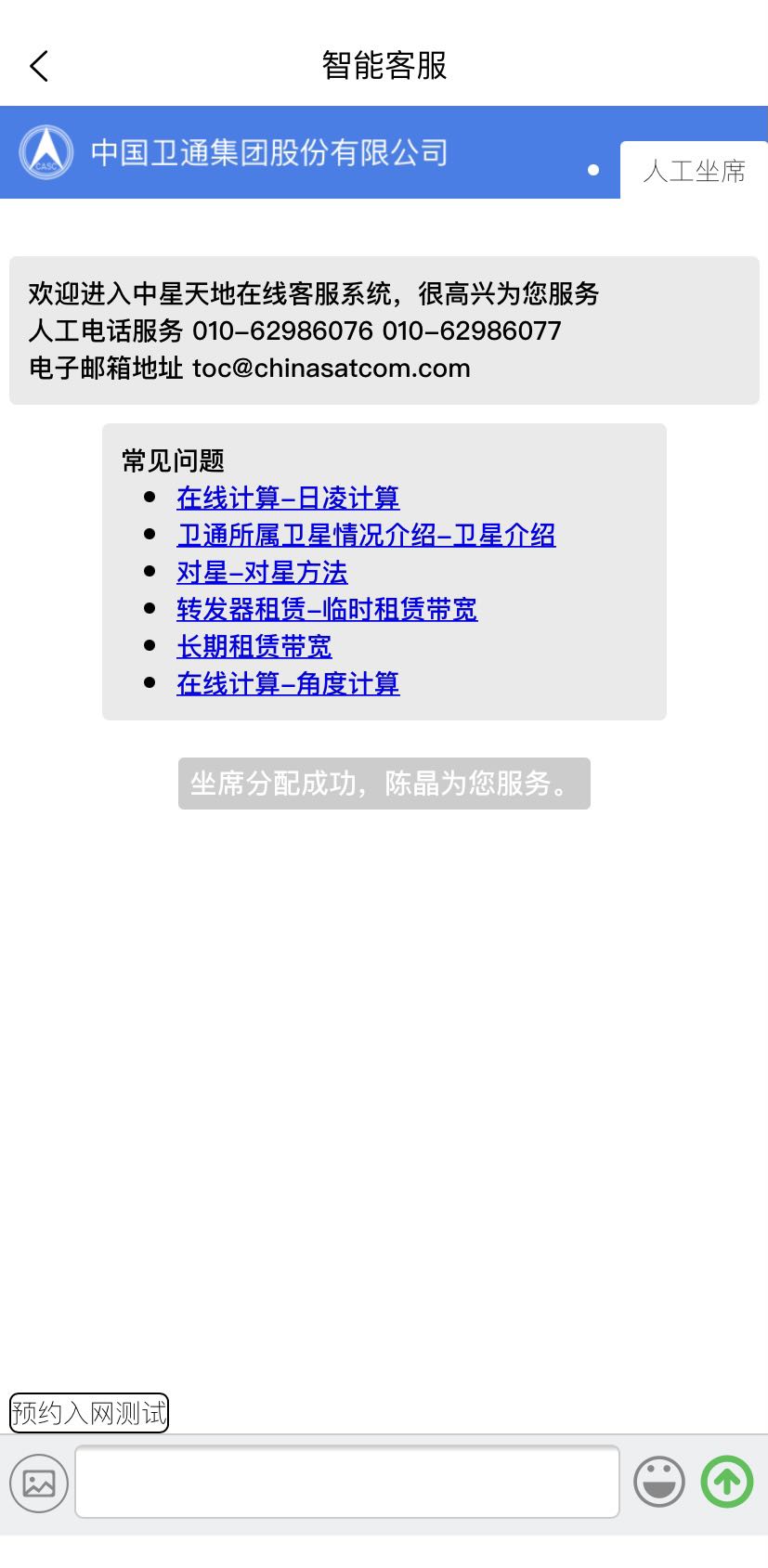Switch to 人工坐席 tab
768x1568 pixels.
coord(694,171)
